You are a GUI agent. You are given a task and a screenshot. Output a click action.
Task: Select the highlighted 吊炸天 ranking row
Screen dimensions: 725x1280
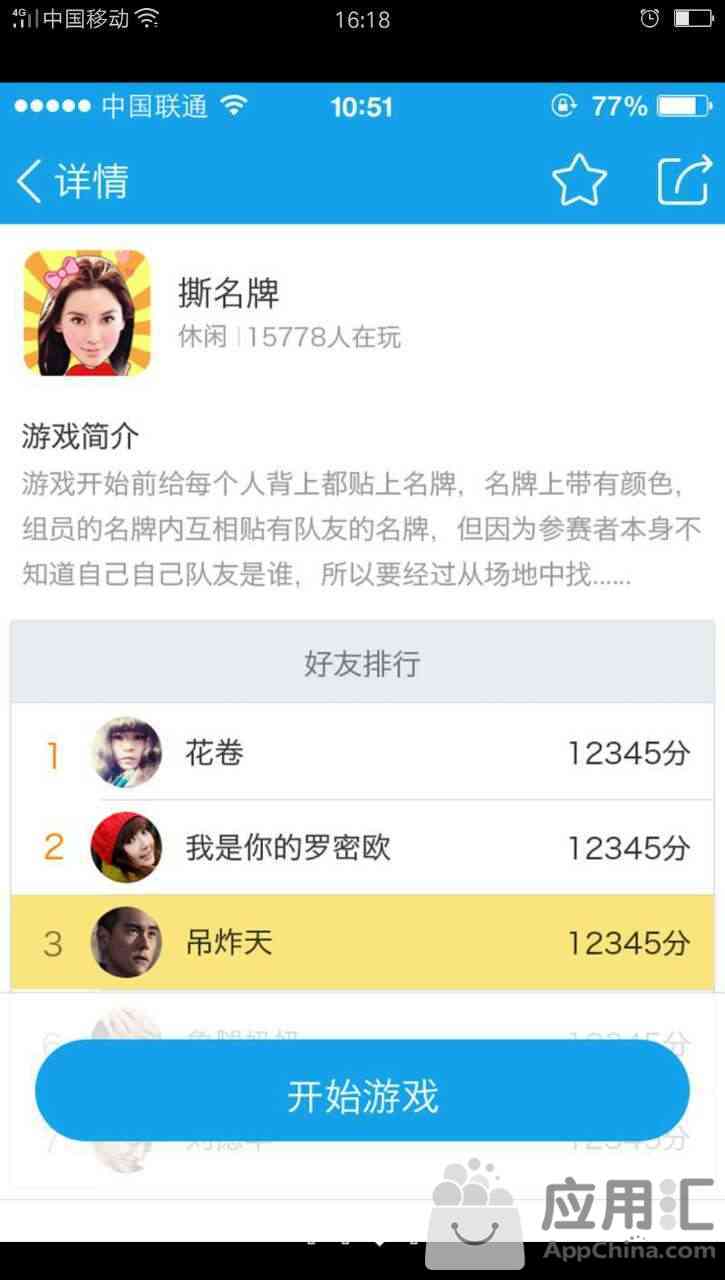[x=362, y=942]
